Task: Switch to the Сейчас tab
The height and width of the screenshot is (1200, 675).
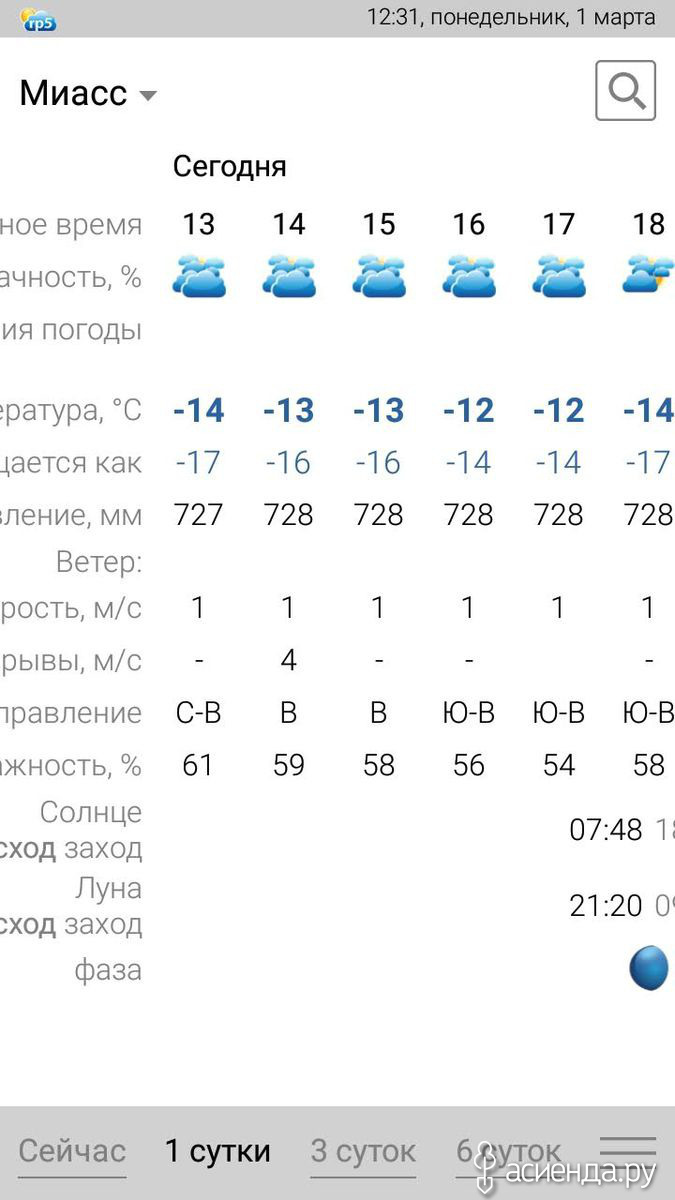Action: [x=72, y=1151]
